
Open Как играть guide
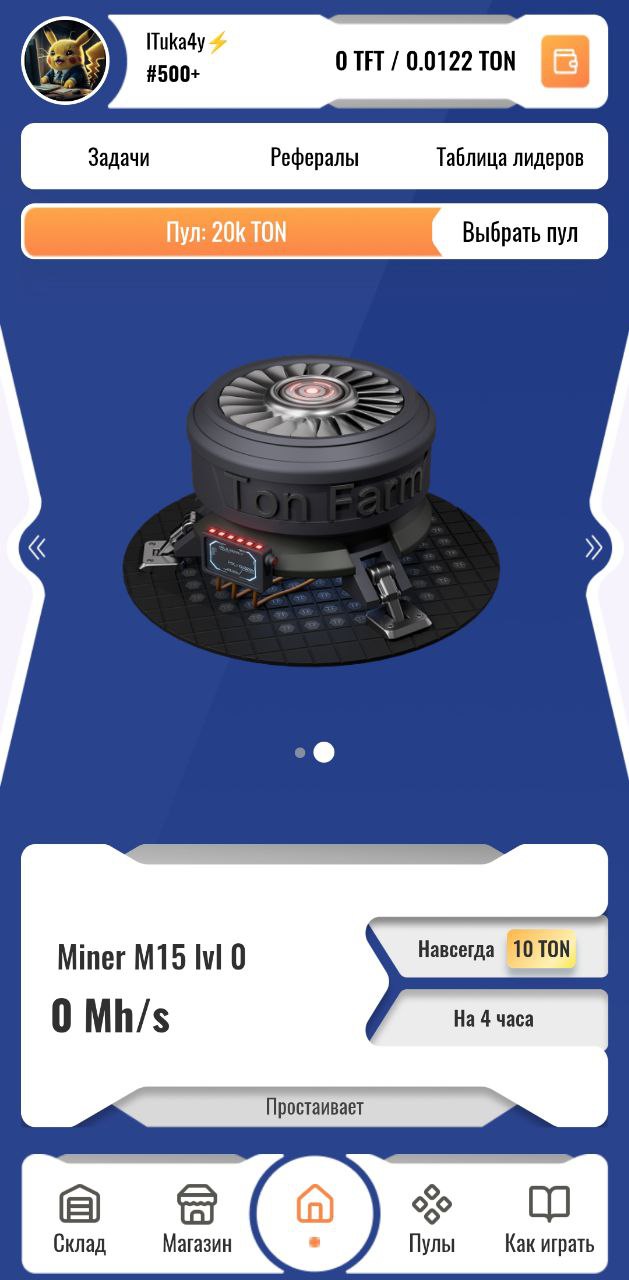[549, 1219]
